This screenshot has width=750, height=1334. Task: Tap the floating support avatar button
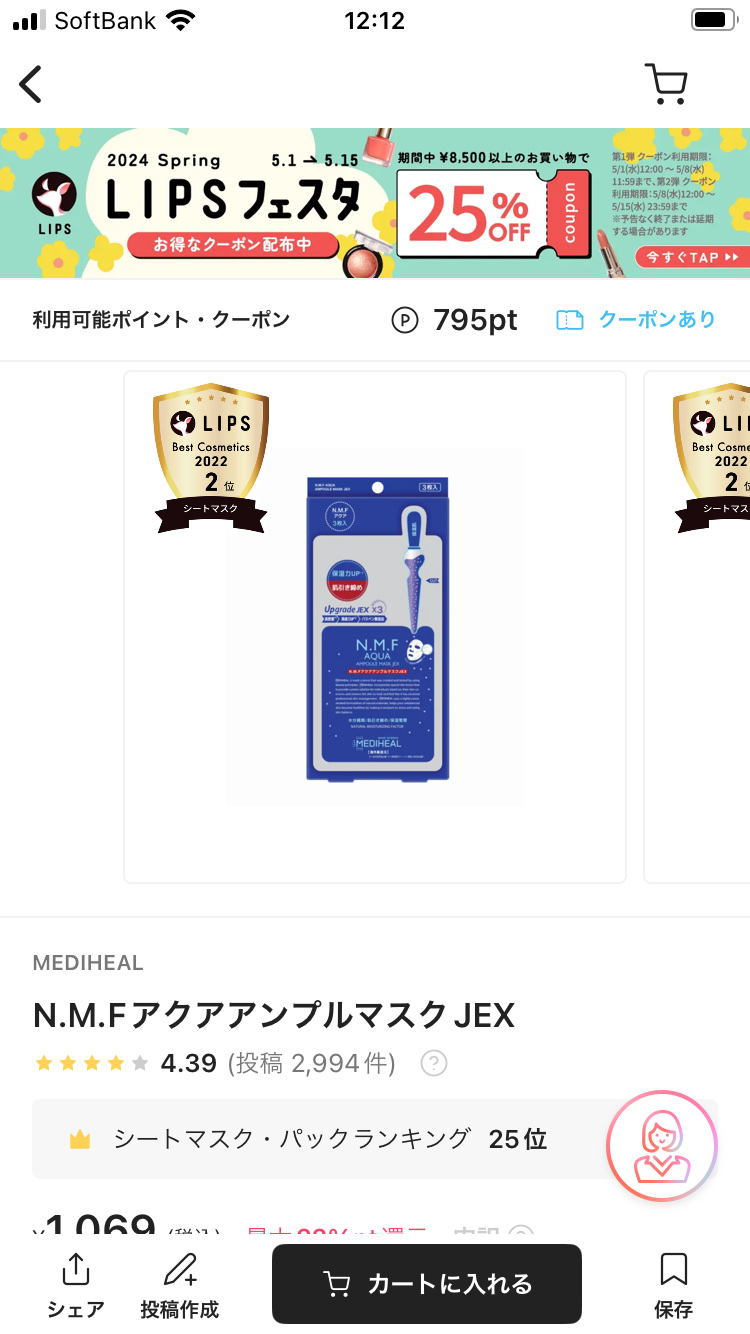click(x=662, y=1146)
